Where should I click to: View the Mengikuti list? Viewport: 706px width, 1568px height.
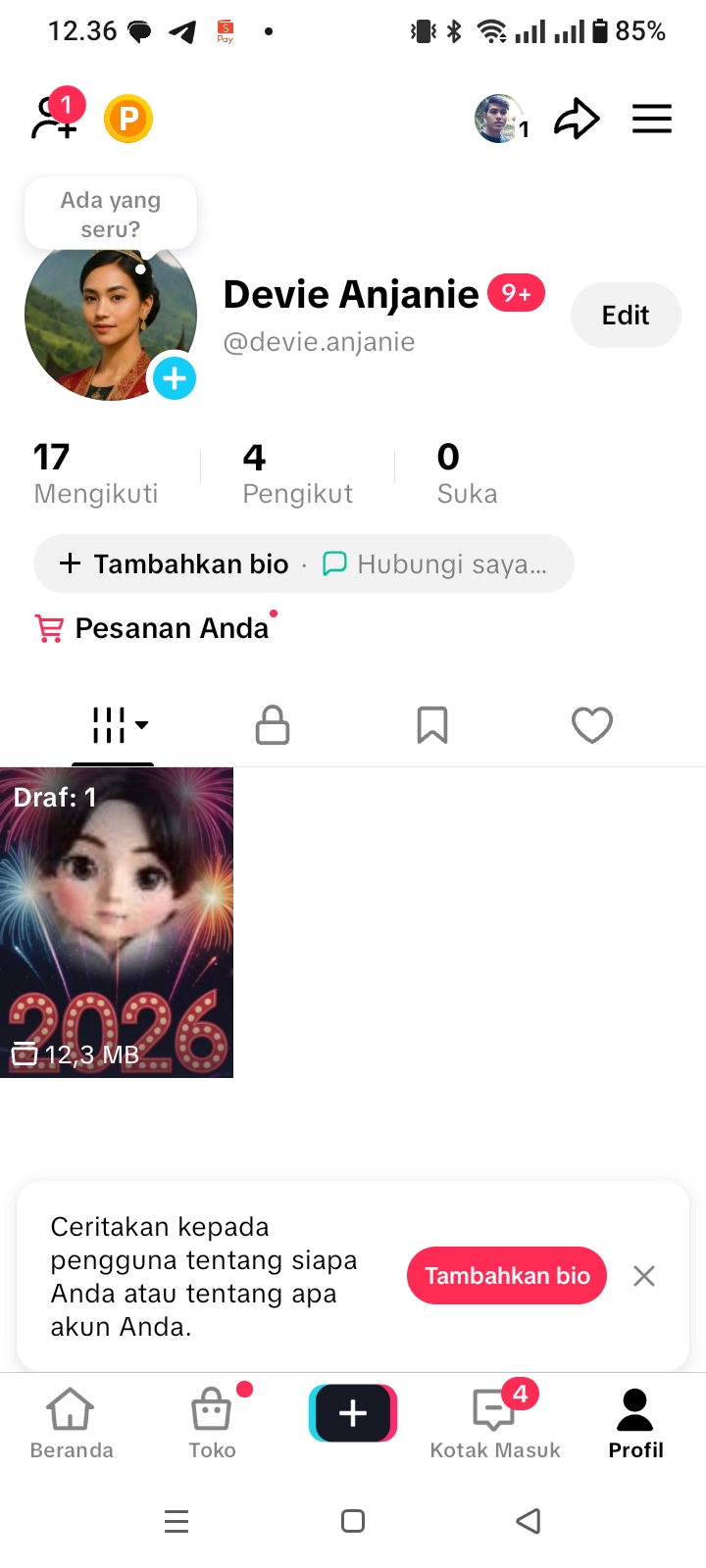point(95,473)
